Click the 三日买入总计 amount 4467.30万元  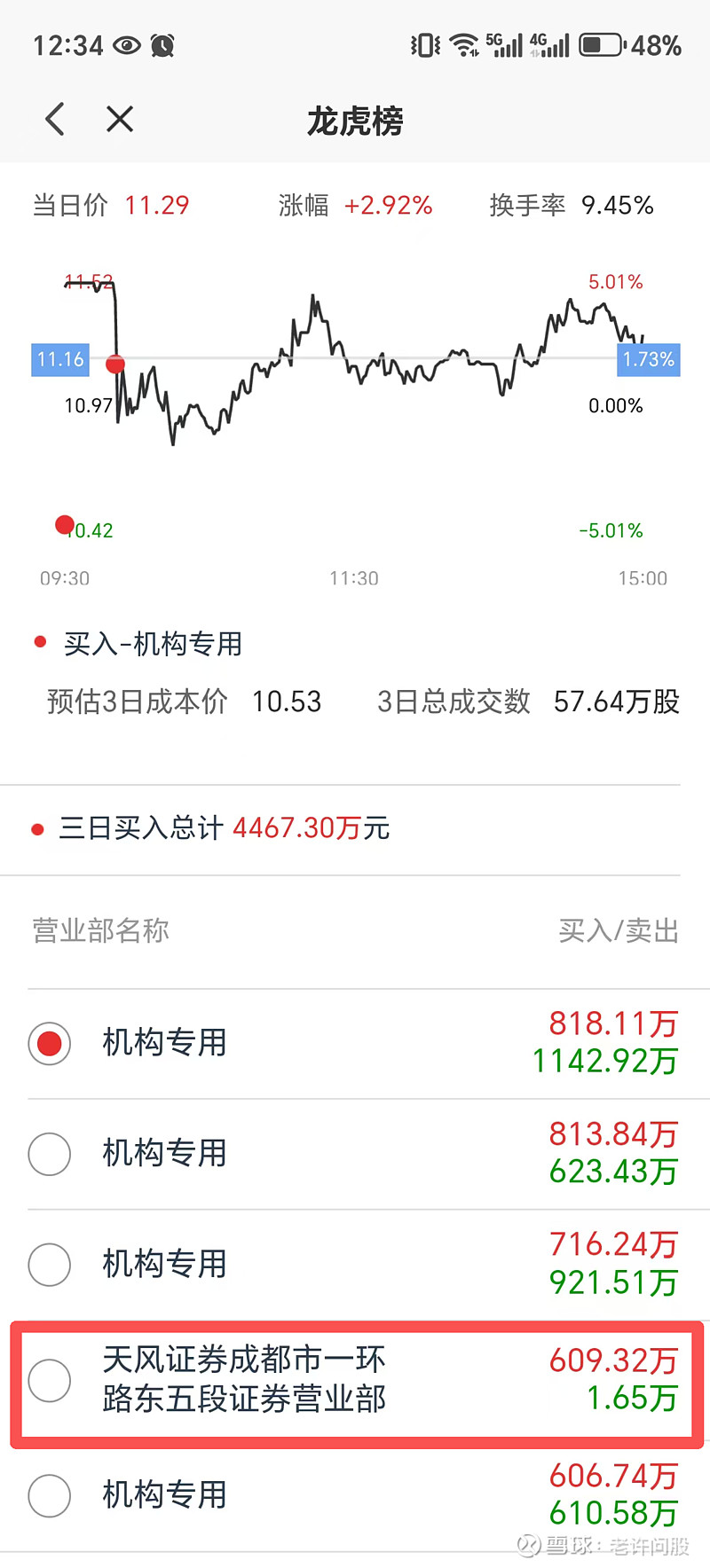tap(312, 827)
